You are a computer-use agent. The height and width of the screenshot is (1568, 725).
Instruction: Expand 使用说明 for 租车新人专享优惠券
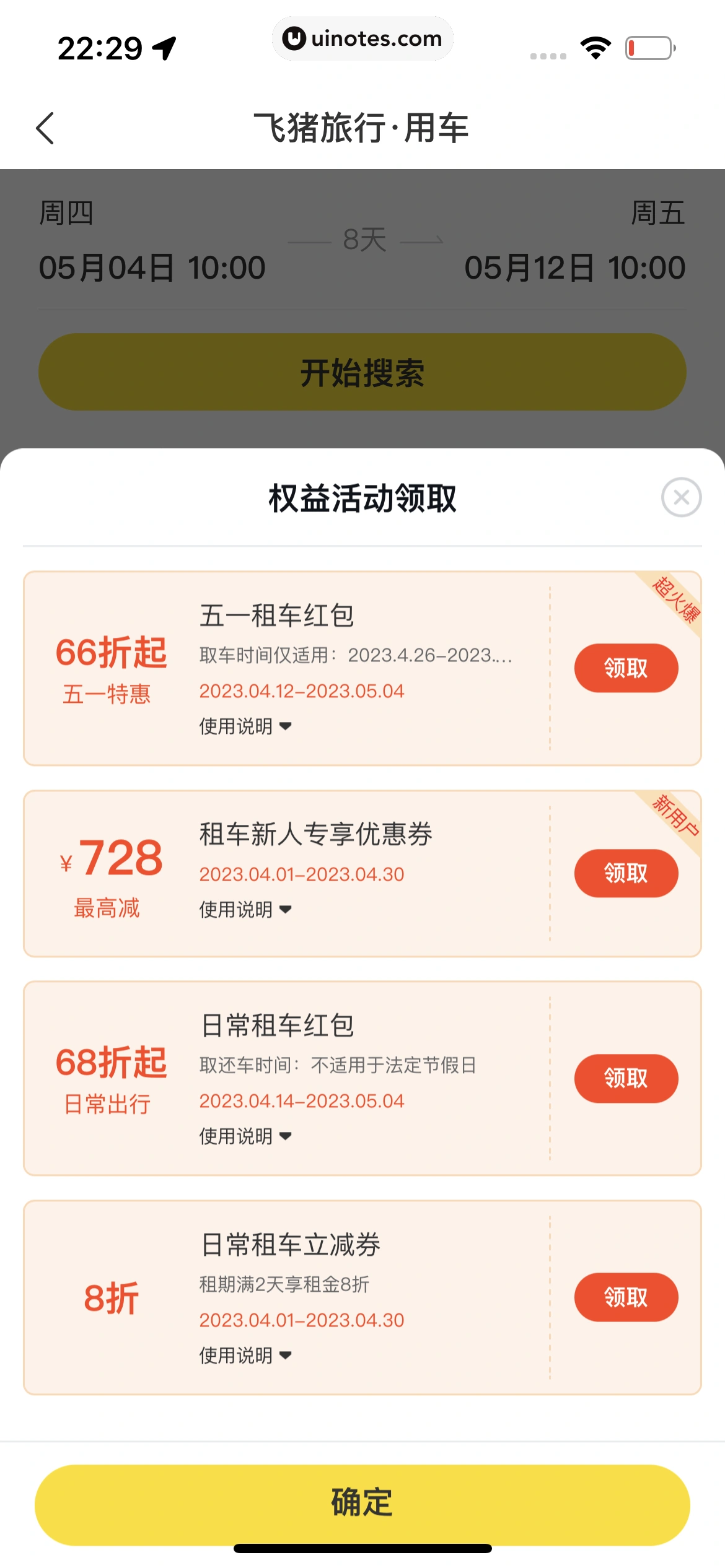pyautogui.click(x=245, y=910)
